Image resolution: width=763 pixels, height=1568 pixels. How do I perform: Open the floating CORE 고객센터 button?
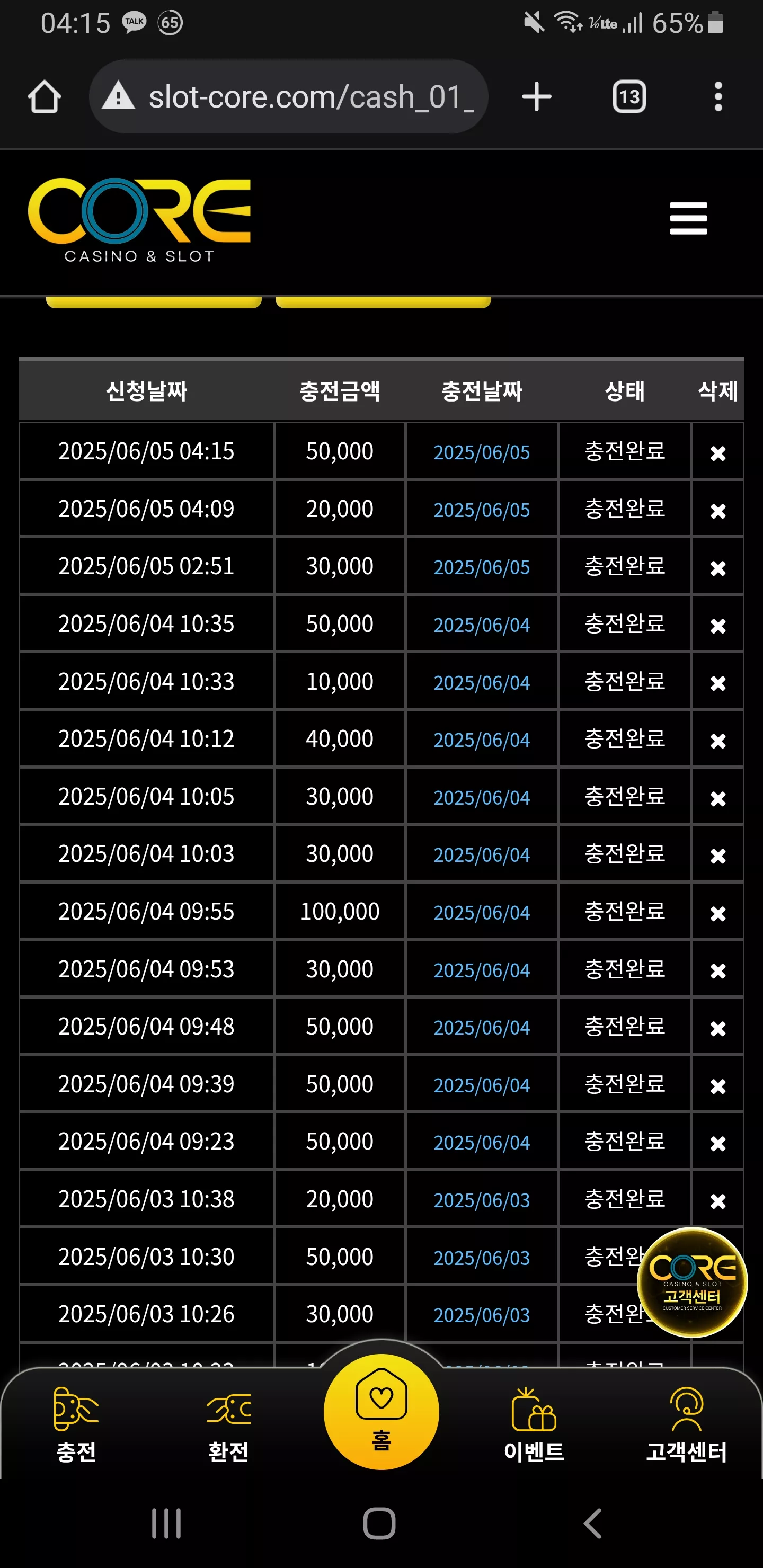click(x=692, y=1282)
